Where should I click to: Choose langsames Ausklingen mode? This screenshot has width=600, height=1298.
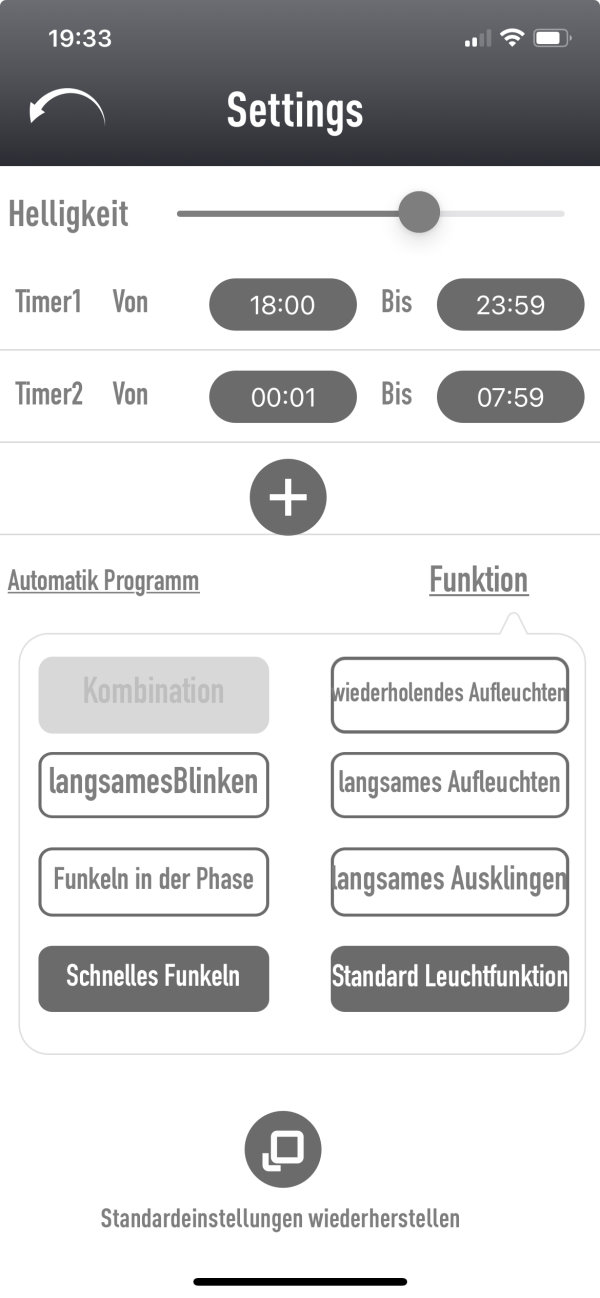pos(449,881)
